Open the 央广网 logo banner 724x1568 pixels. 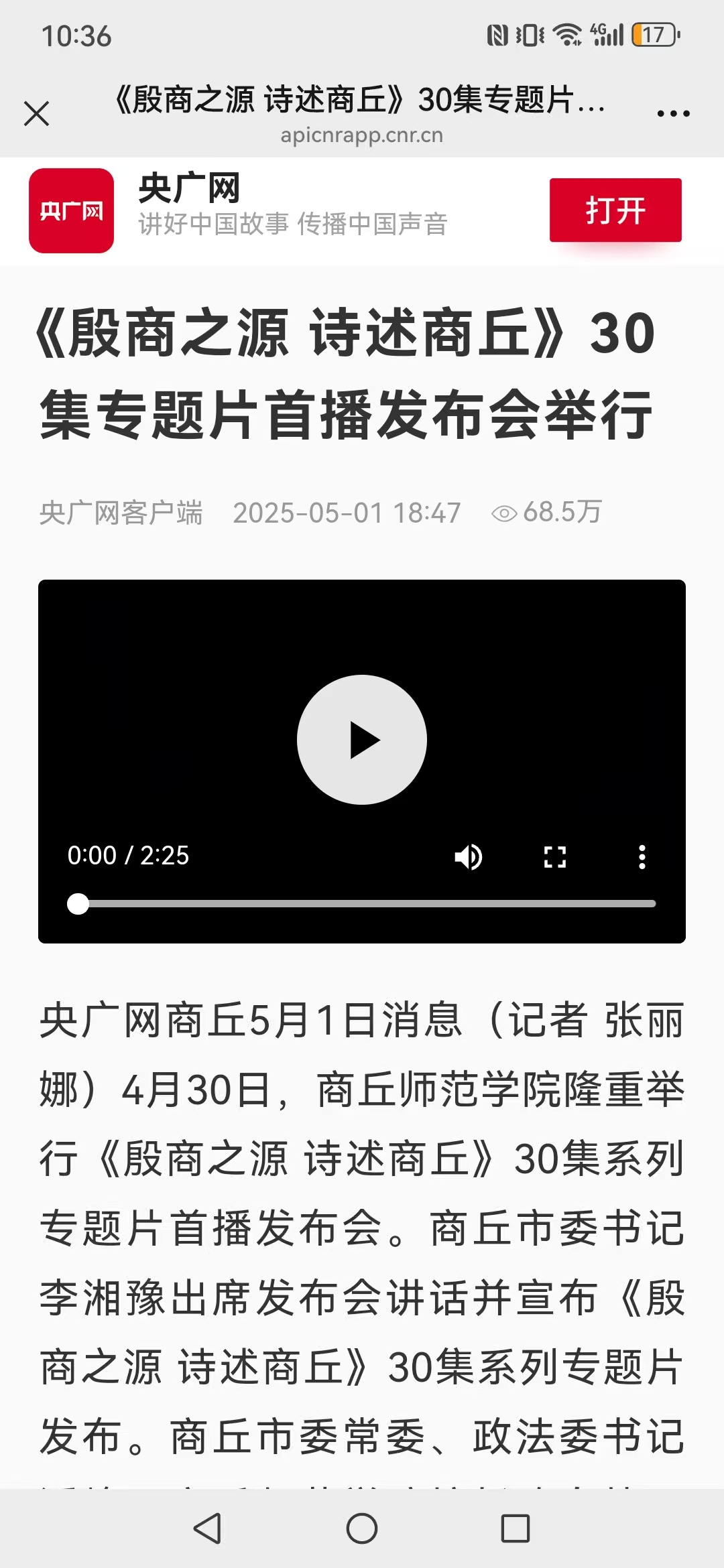click(72, 210)
